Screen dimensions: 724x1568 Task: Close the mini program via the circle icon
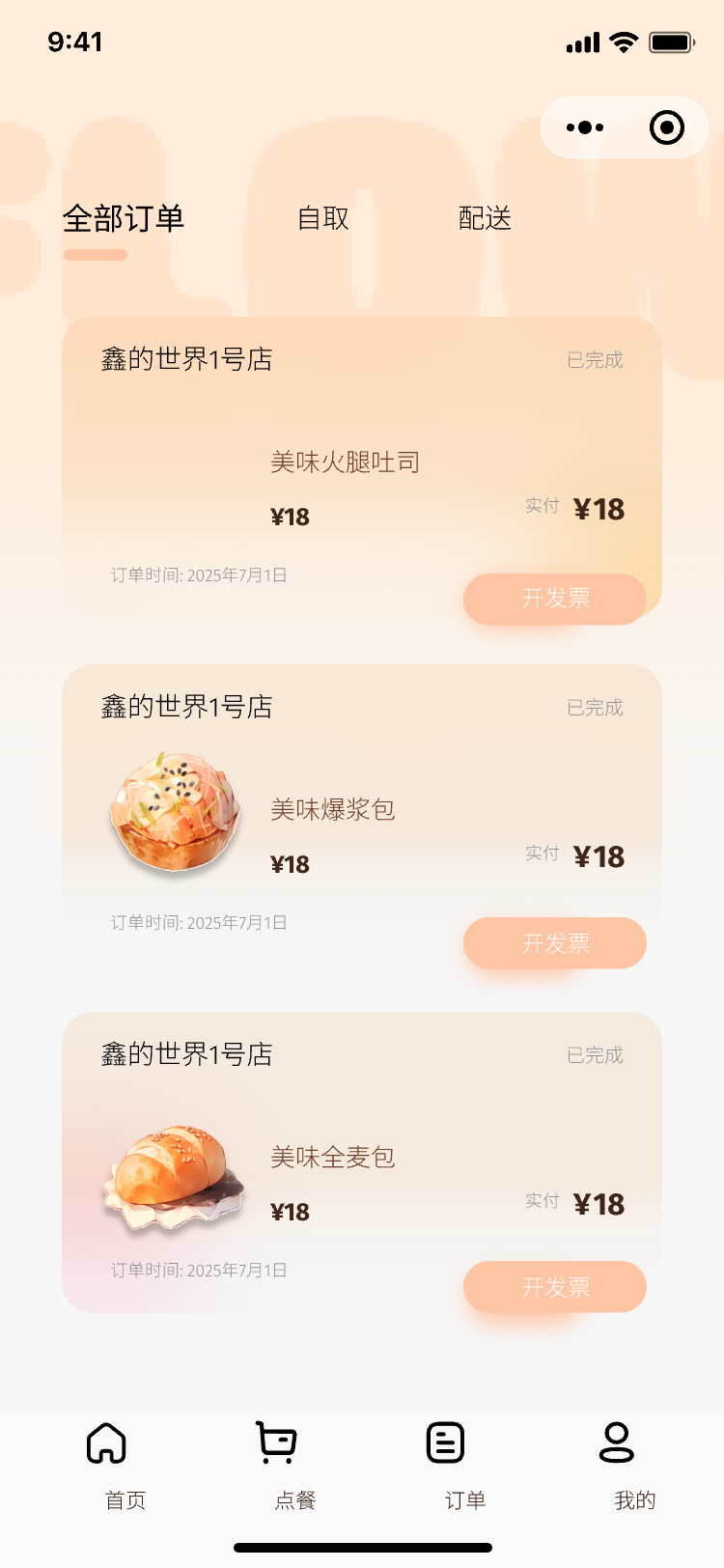pos(666,127)
